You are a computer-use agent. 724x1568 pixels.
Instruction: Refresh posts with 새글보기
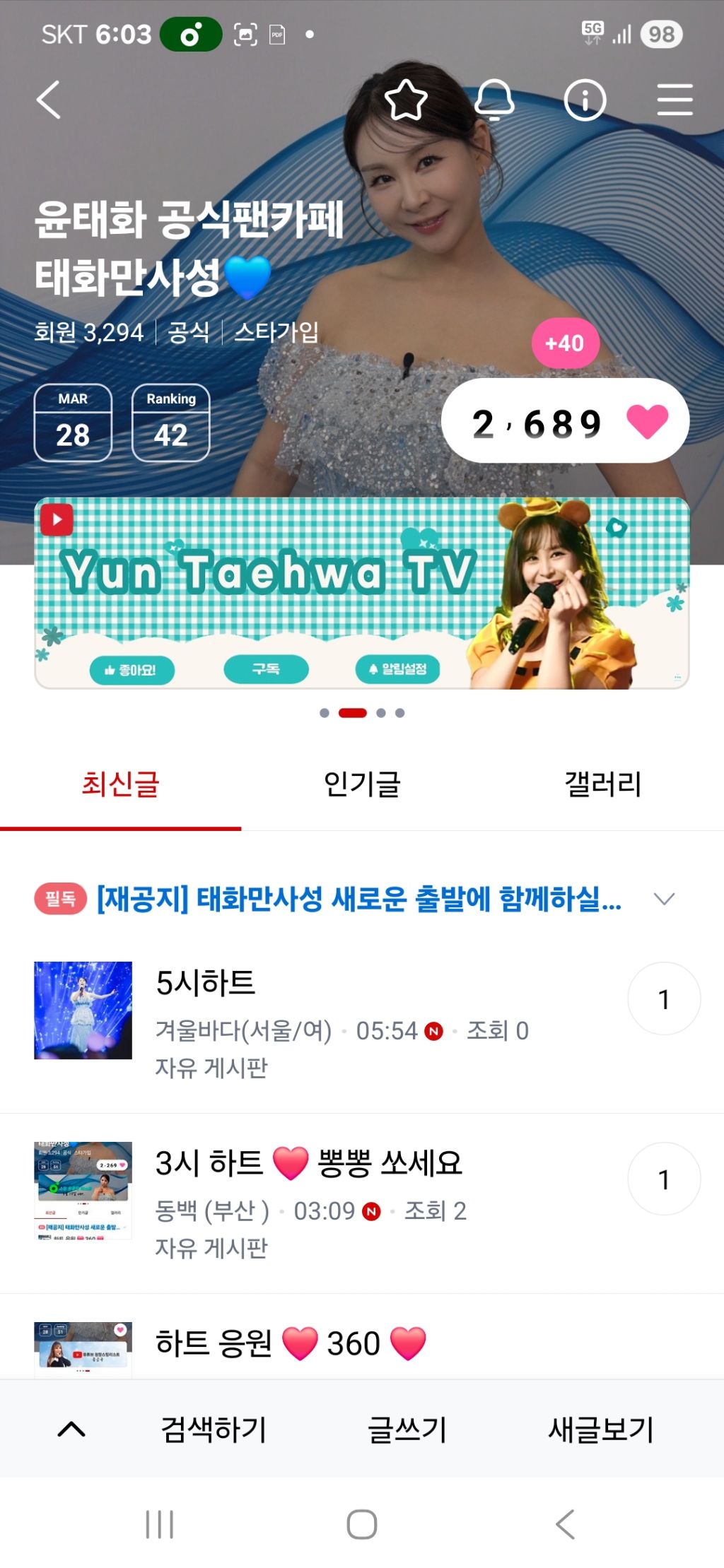(x=601, y=1429)
